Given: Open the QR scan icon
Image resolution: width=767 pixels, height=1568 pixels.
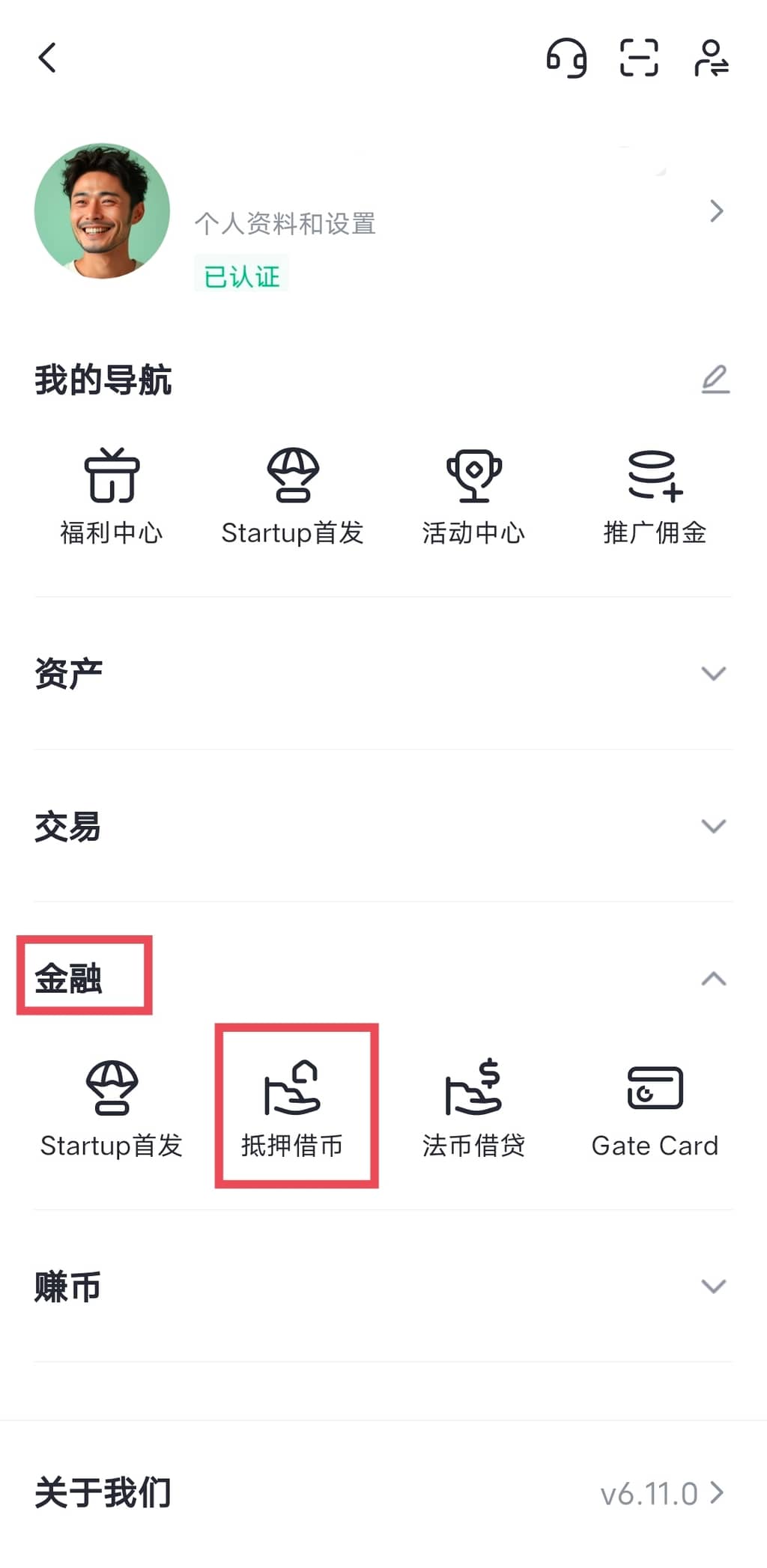Looking at the screenshot, I should tap(639, 58).
